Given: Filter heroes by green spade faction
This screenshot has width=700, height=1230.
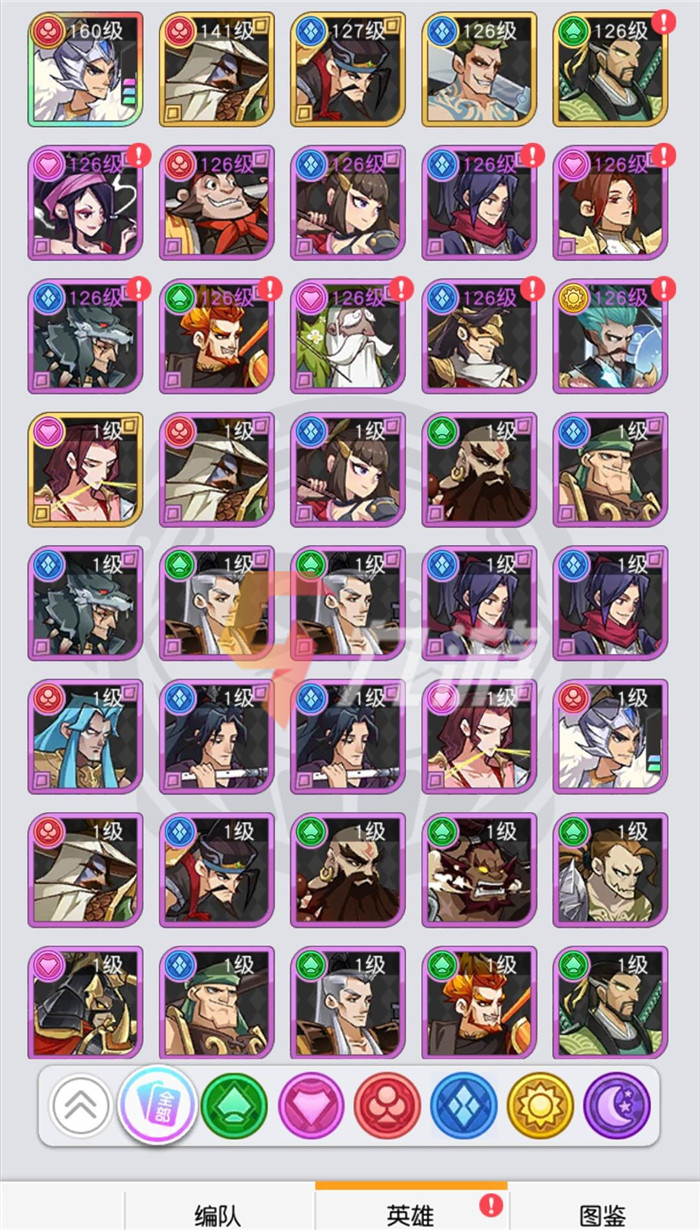Looking at the screenshot, I should point(233,1106).
